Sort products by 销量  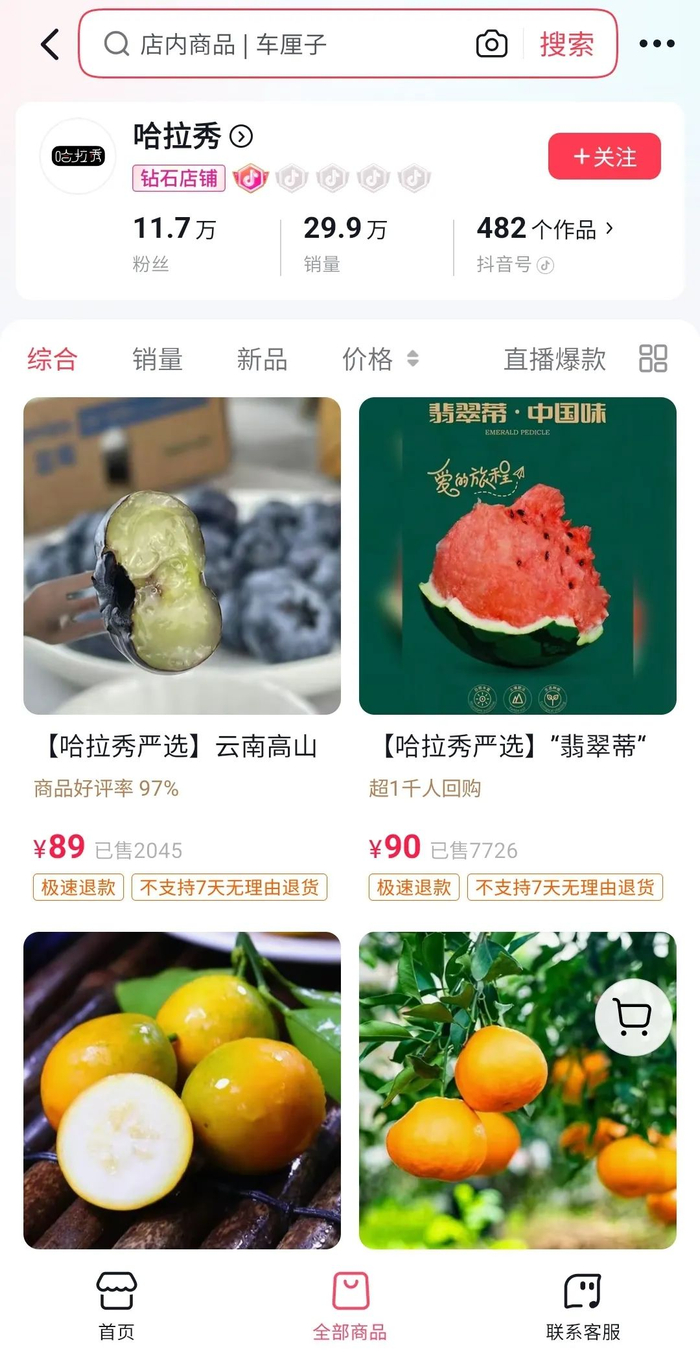coord(157,359)
